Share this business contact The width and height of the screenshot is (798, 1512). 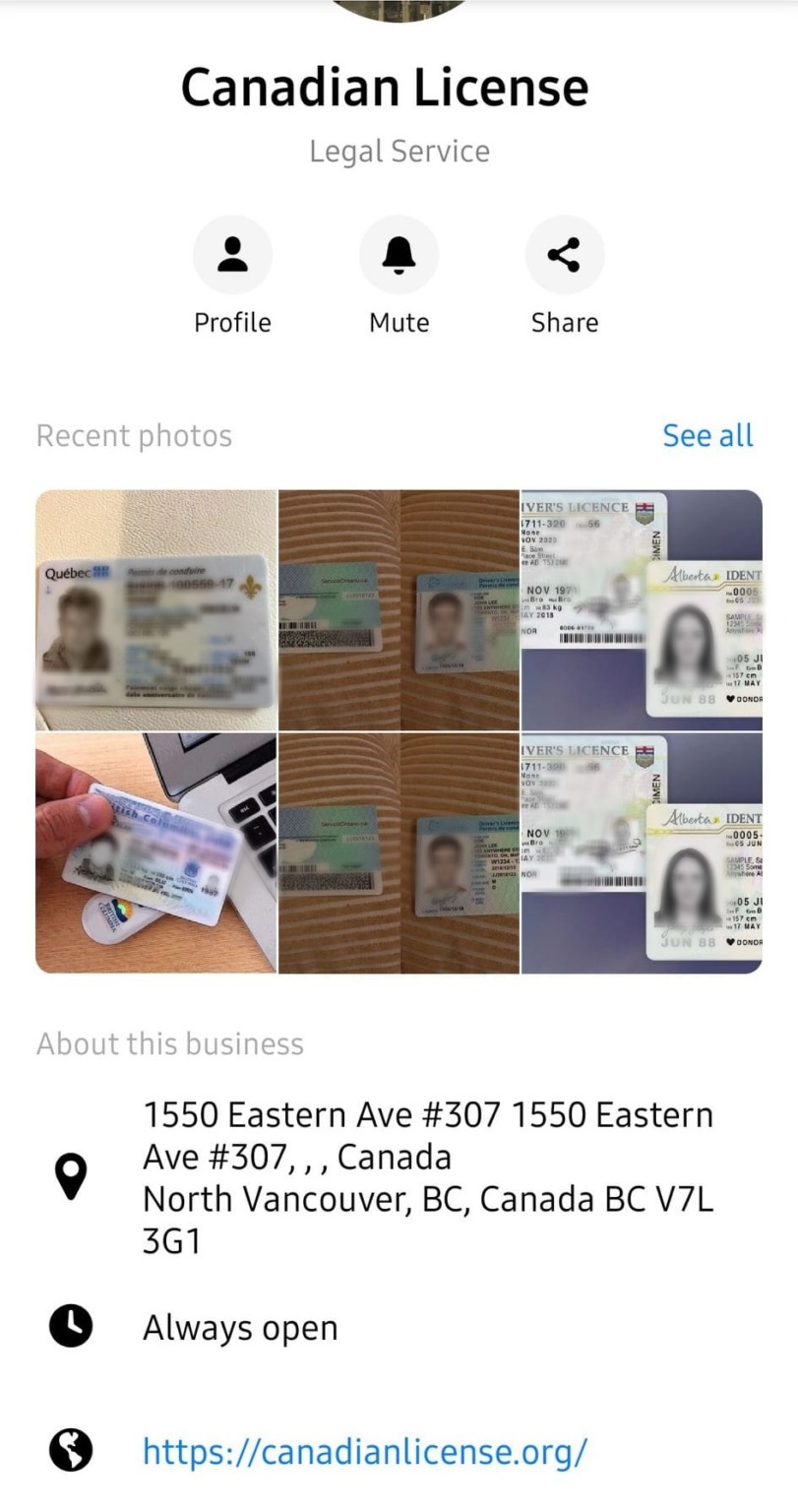click(564, 256)
